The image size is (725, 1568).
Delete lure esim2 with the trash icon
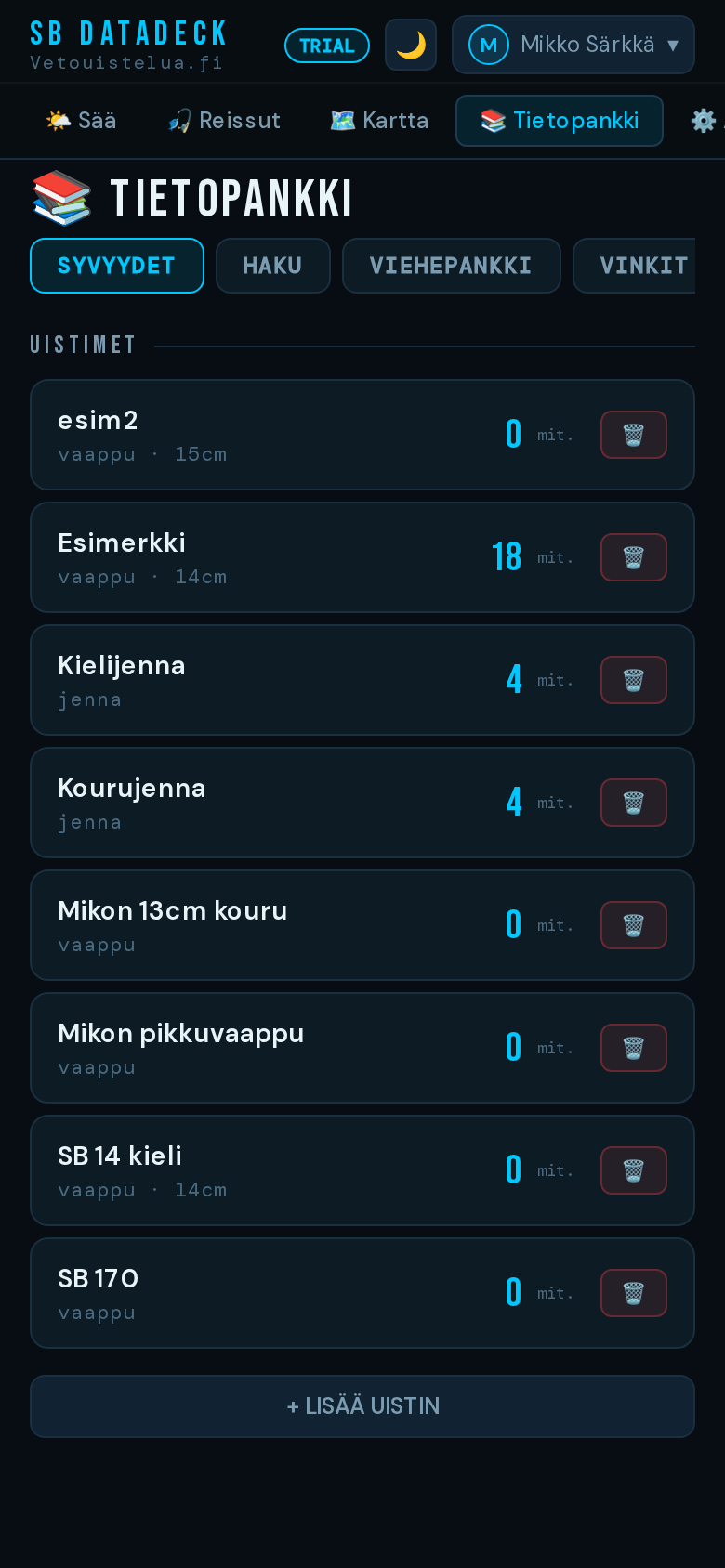point(633,434)
